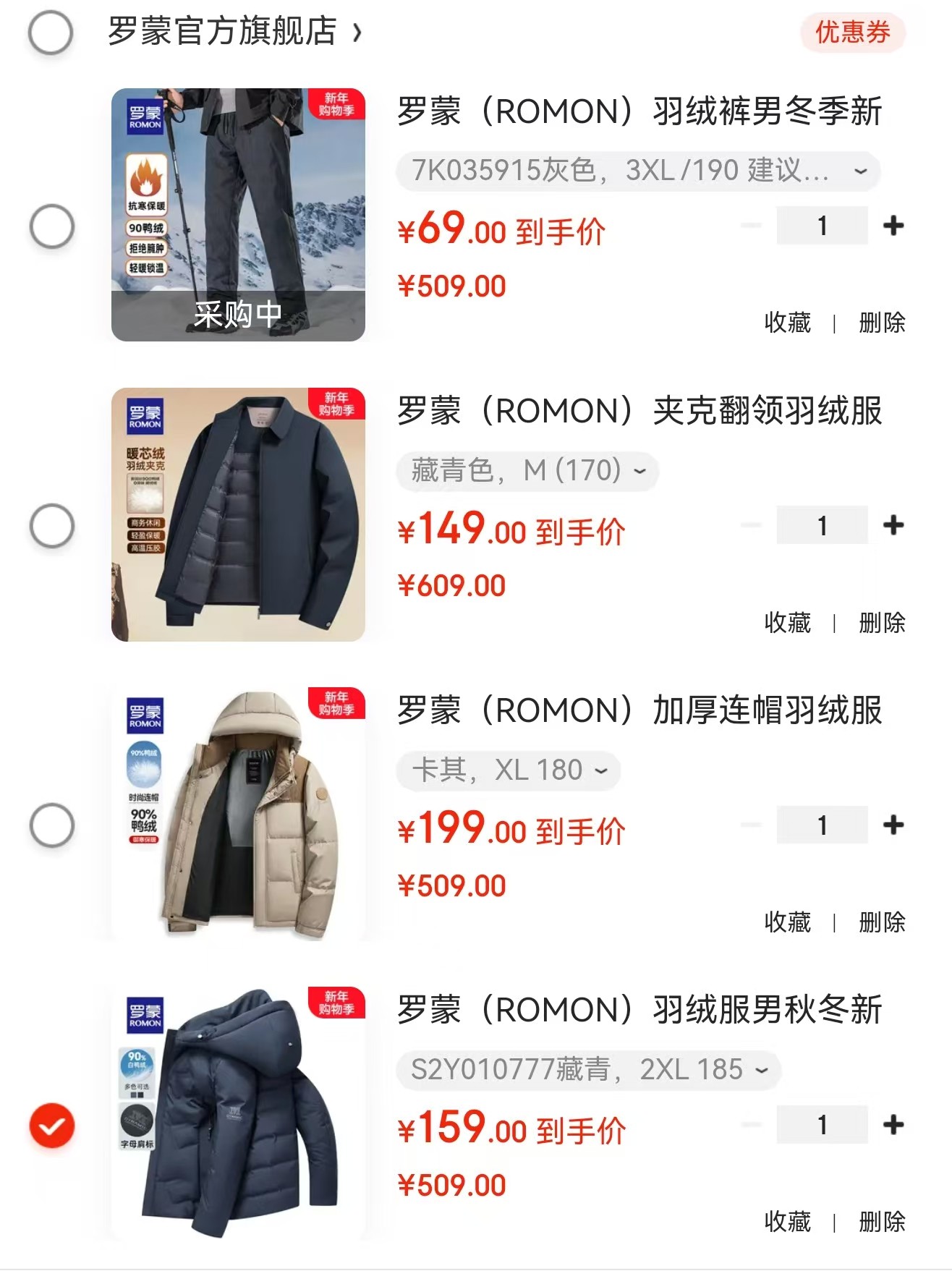
Task: Increase quantity of the ¥69.00 羽绒裤
Action: (x=893, y=226)
